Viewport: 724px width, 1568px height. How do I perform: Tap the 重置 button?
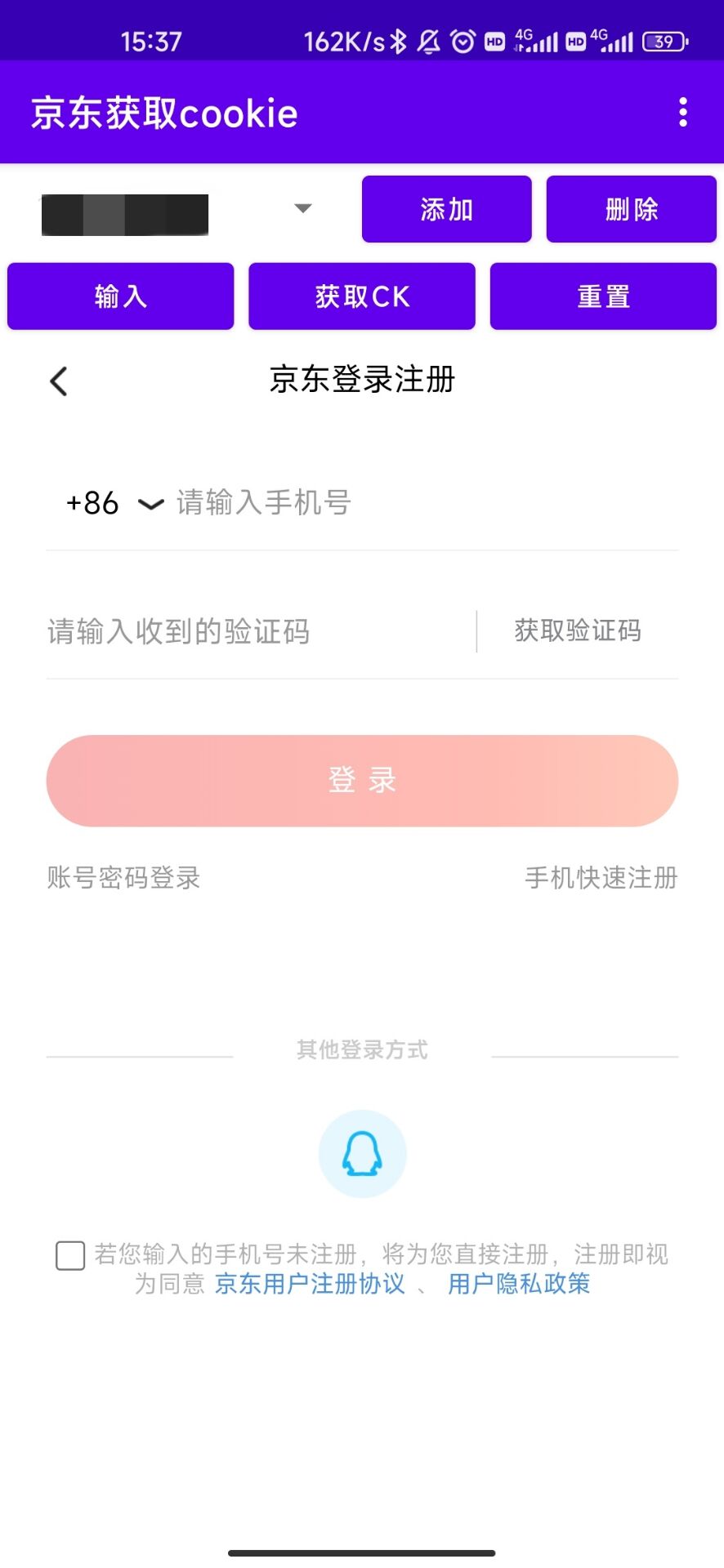point(603,296)
